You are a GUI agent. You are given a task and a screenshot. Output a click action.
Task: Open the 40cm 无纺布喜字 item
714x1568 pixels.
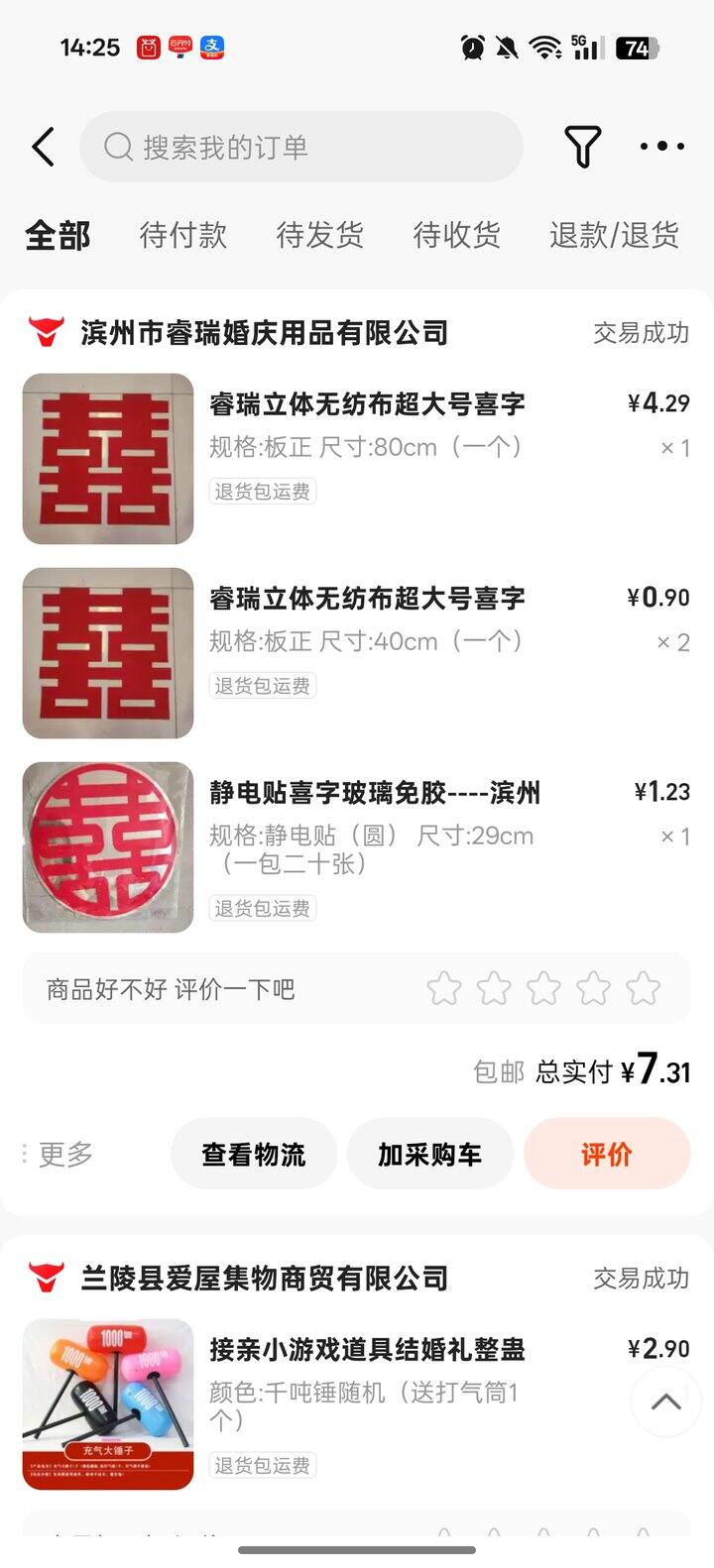click(x=357, y=652)
